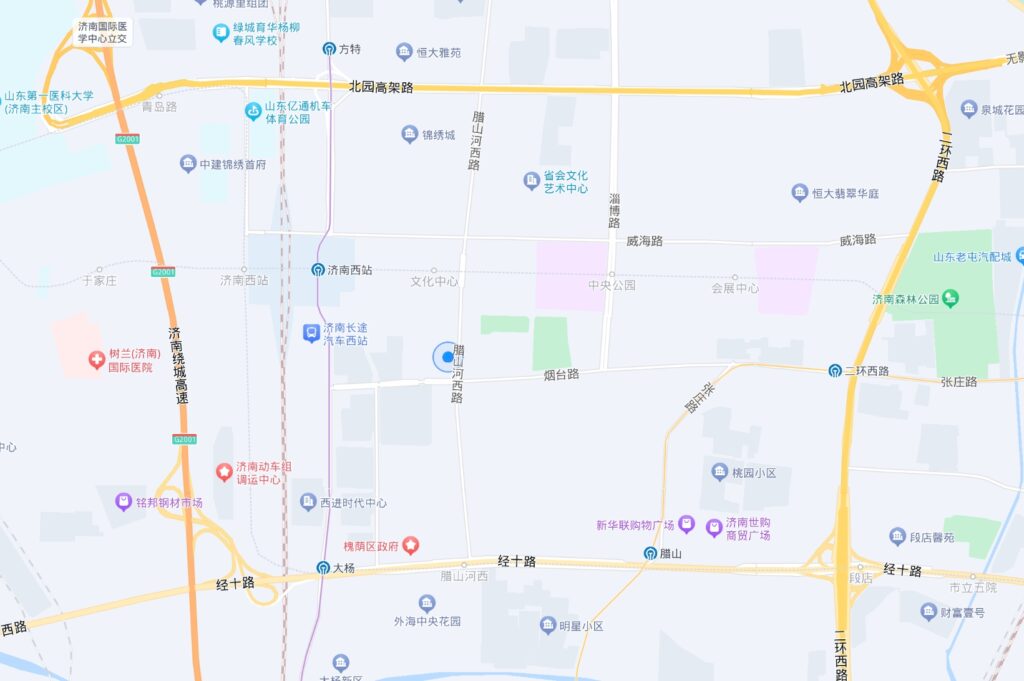Select the 桃园小区 residence marker

[719, 472]
